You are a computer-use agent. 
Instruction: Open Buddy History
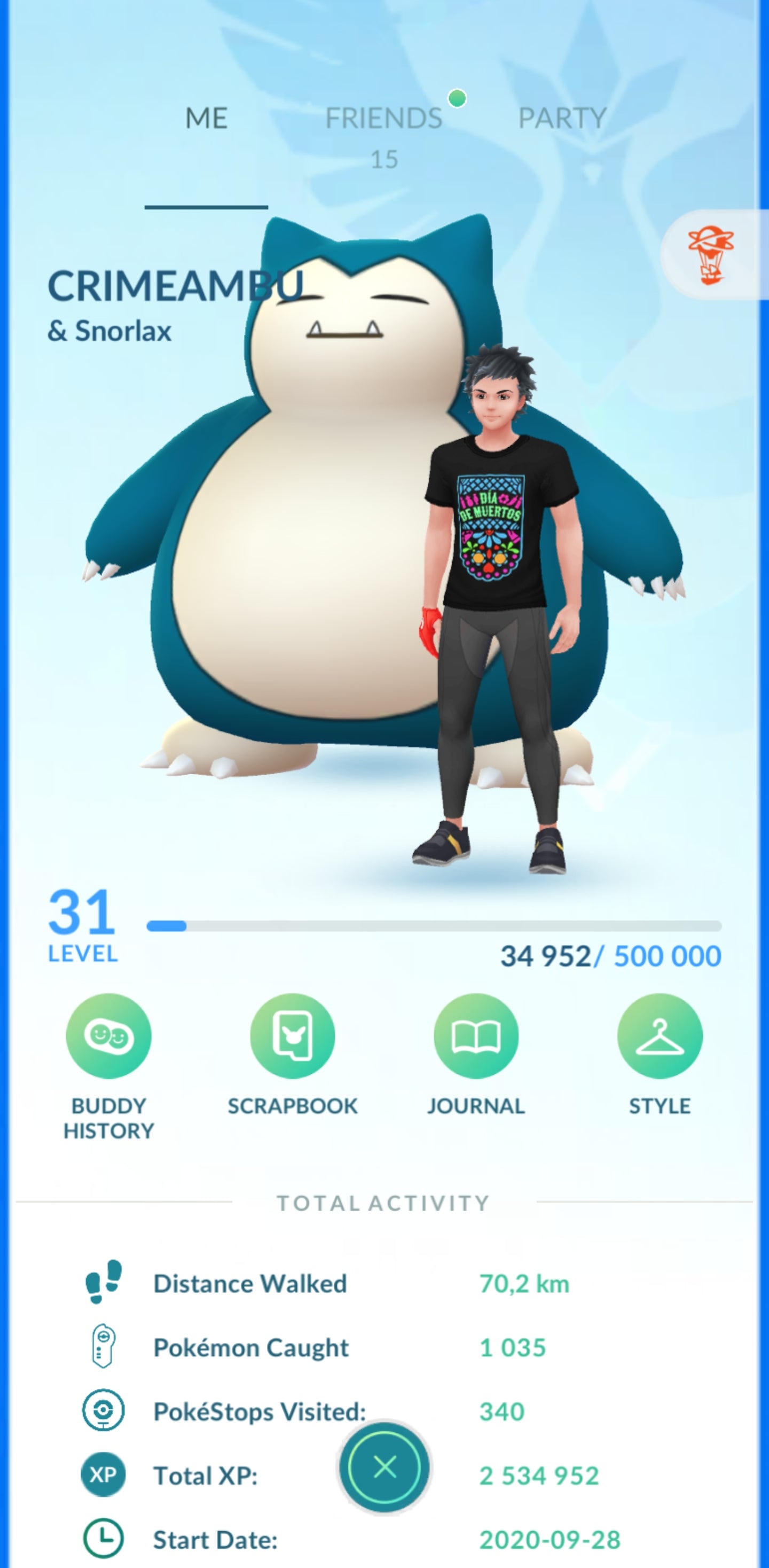pos(109,1036)
